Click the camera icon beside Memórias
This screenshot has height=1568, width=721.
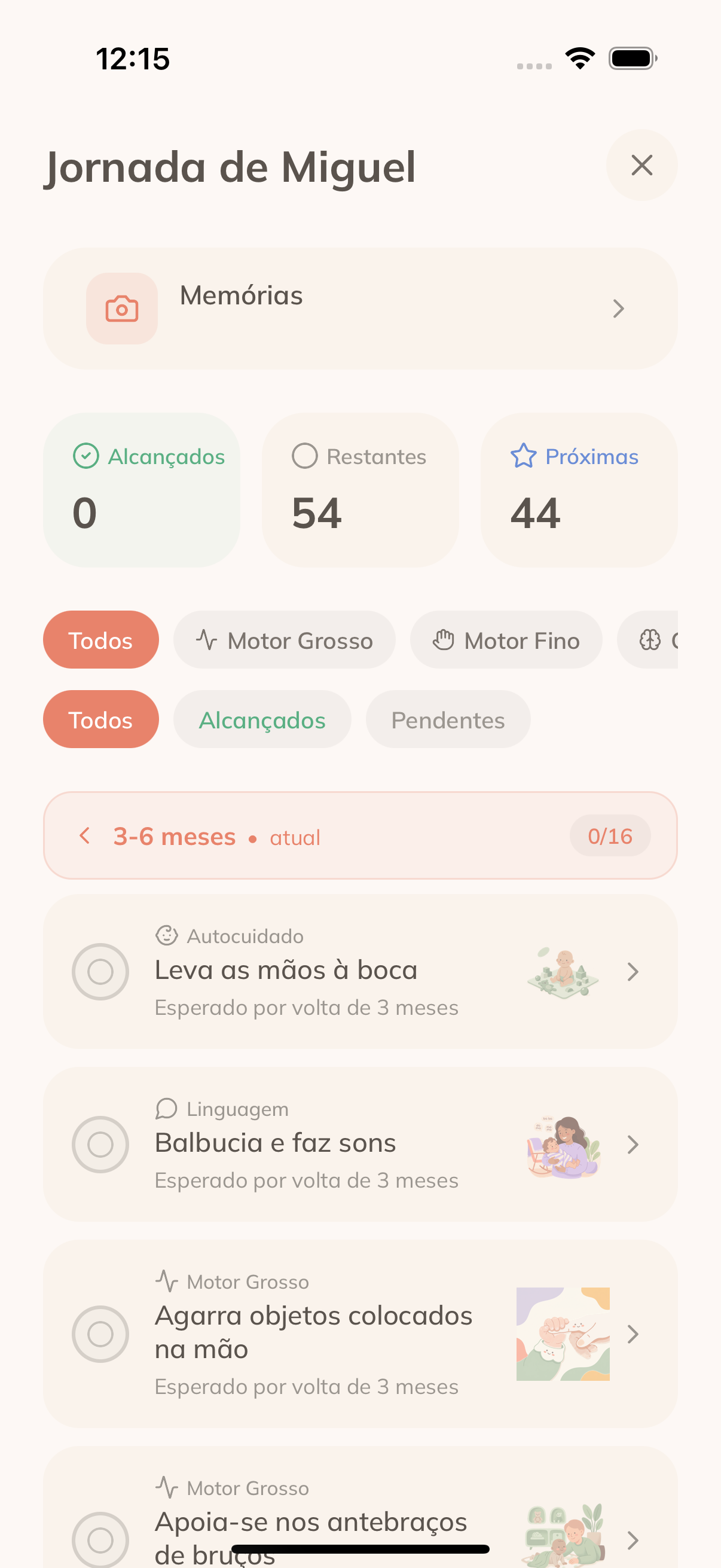[121, 308]
